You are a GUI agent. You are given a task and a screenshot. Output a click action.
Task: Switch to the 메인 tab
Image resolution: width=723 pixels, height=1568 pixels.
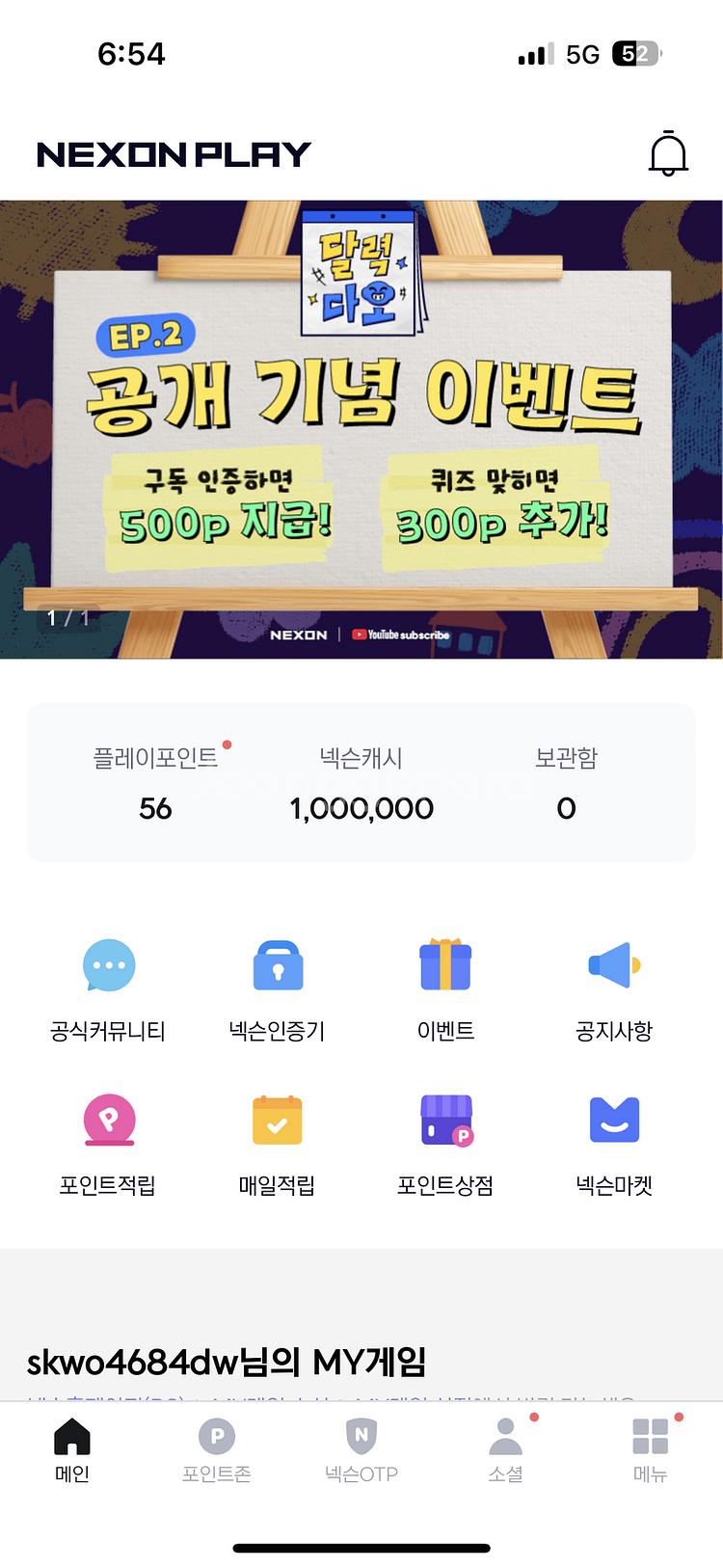tap(72, 1449)
